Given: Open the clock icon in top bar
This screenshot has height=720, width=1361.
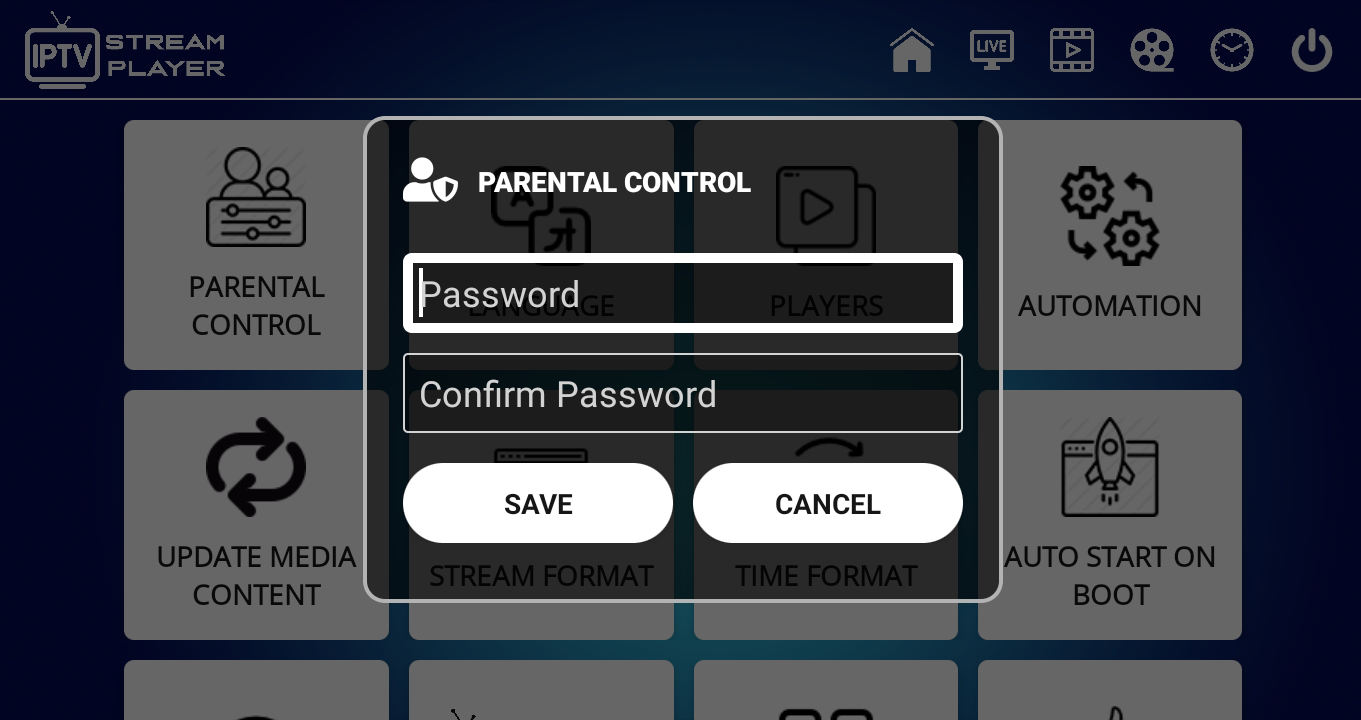Looking at the screenshot, I should click(1231, 50).
